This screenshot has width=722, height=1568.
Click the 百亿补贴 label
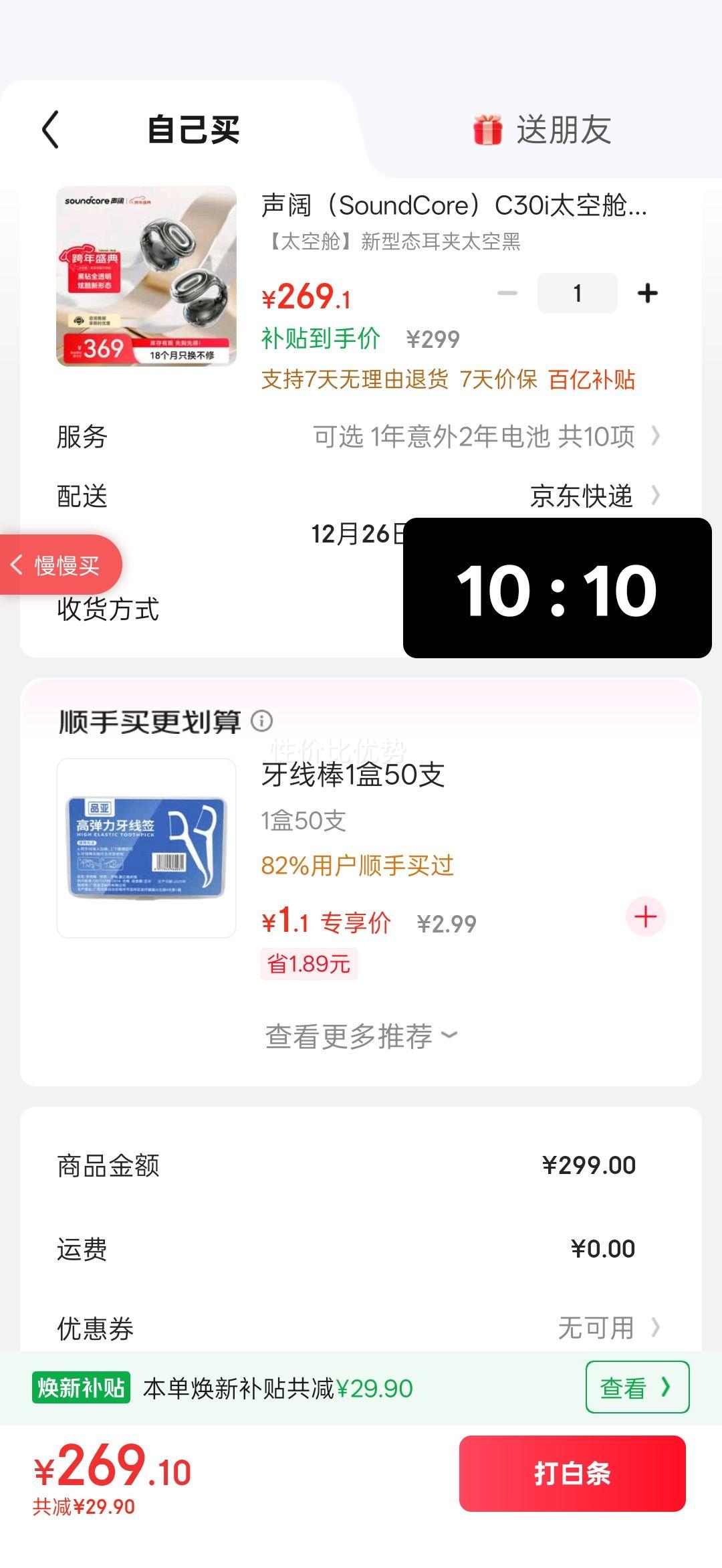(x=592, y=380)
